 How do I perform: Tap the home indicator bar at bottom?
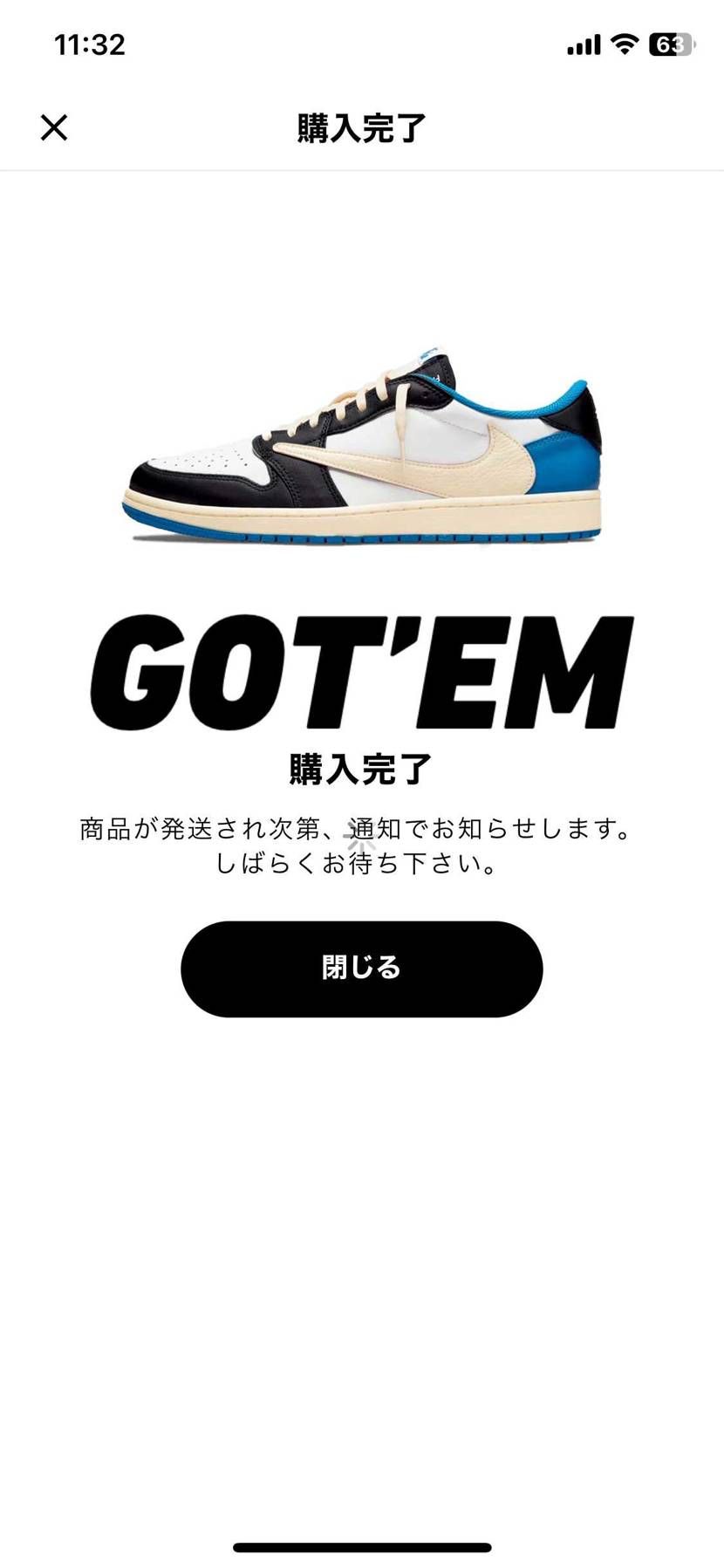point(361,1546)
